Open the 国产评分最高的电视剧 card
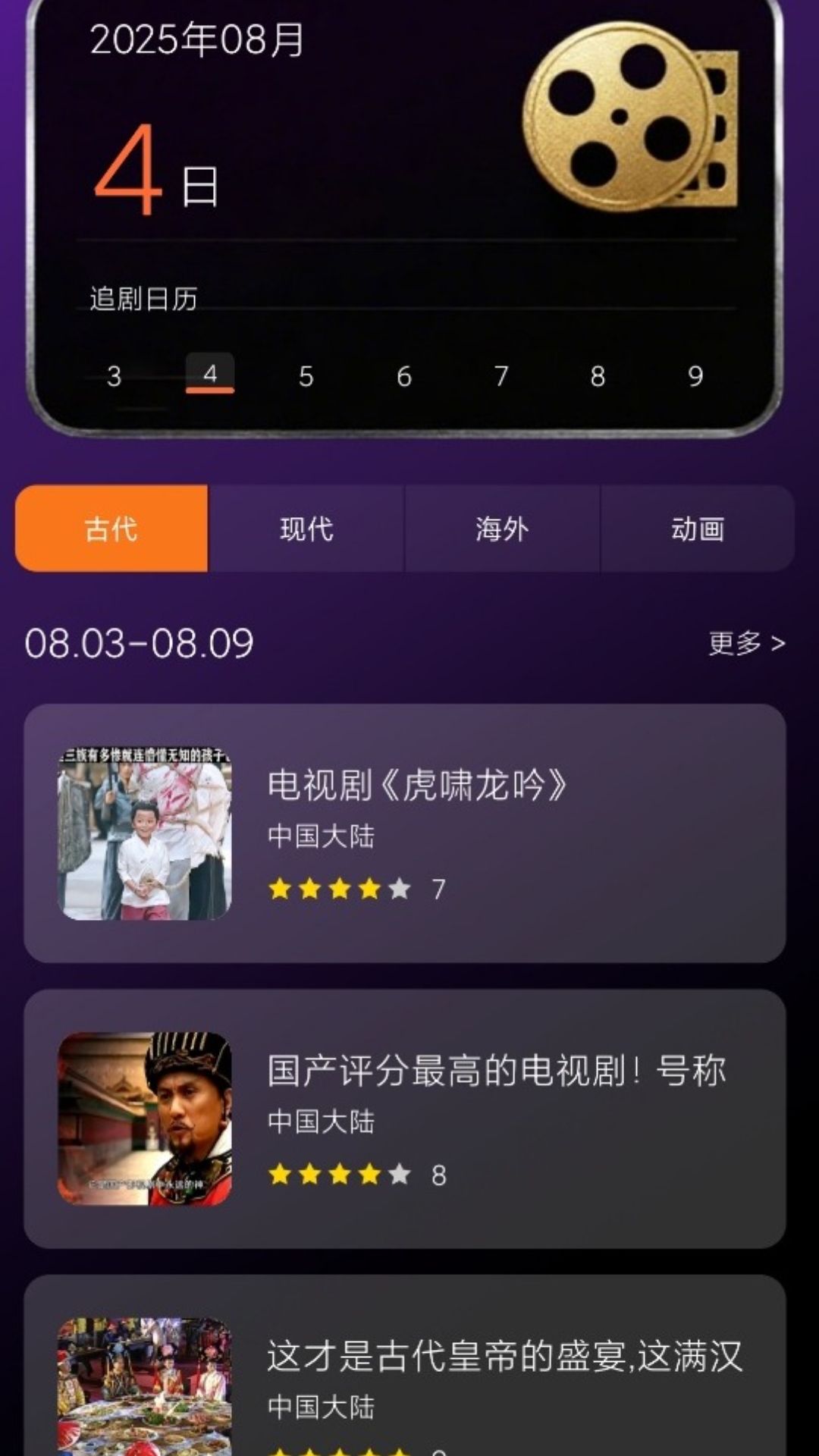This screenshot has width=819, height=1456. click(405, 1119)
